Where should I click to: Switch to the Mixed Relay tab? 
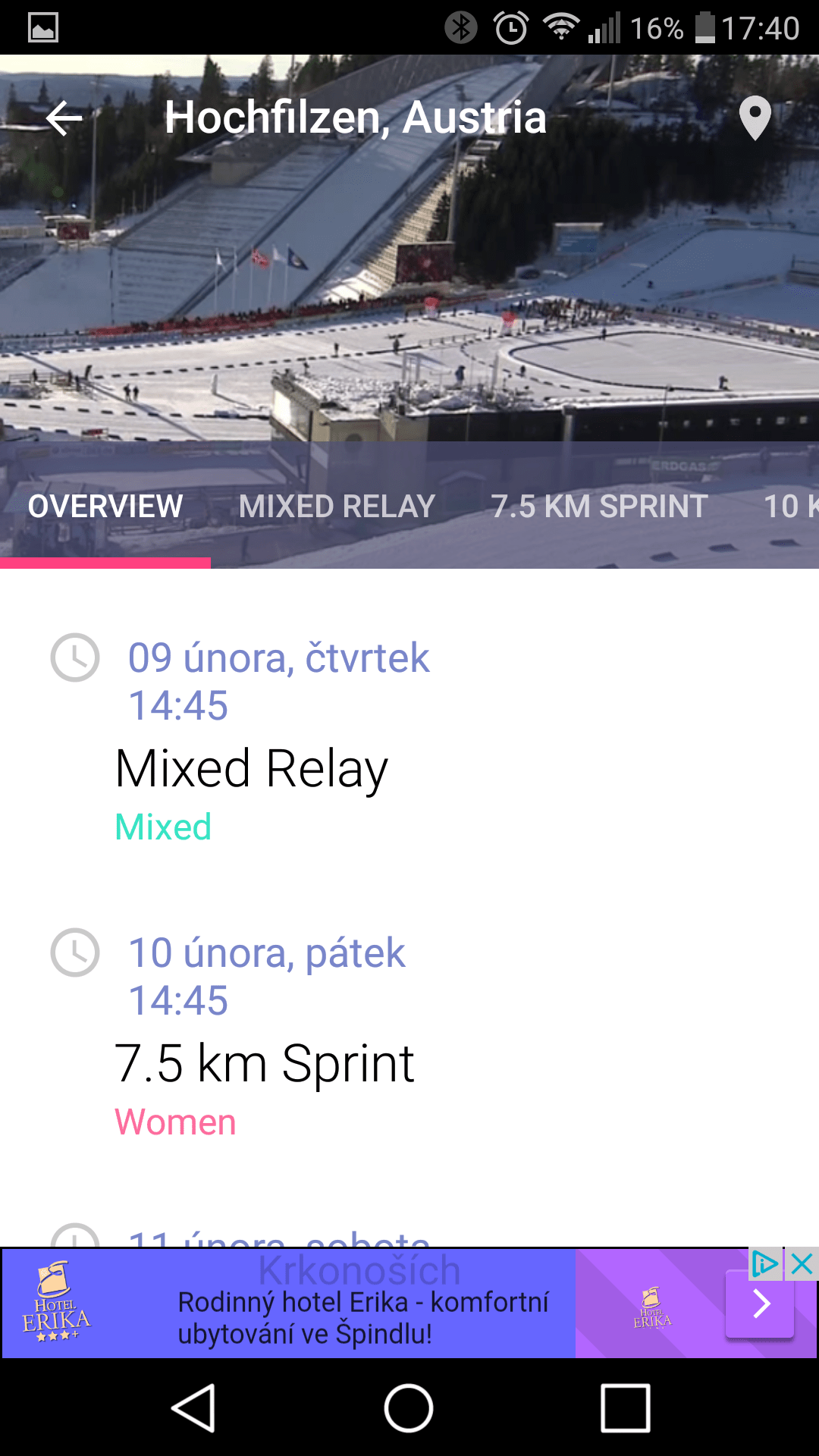pyautogui.click(x=337, y=506)
